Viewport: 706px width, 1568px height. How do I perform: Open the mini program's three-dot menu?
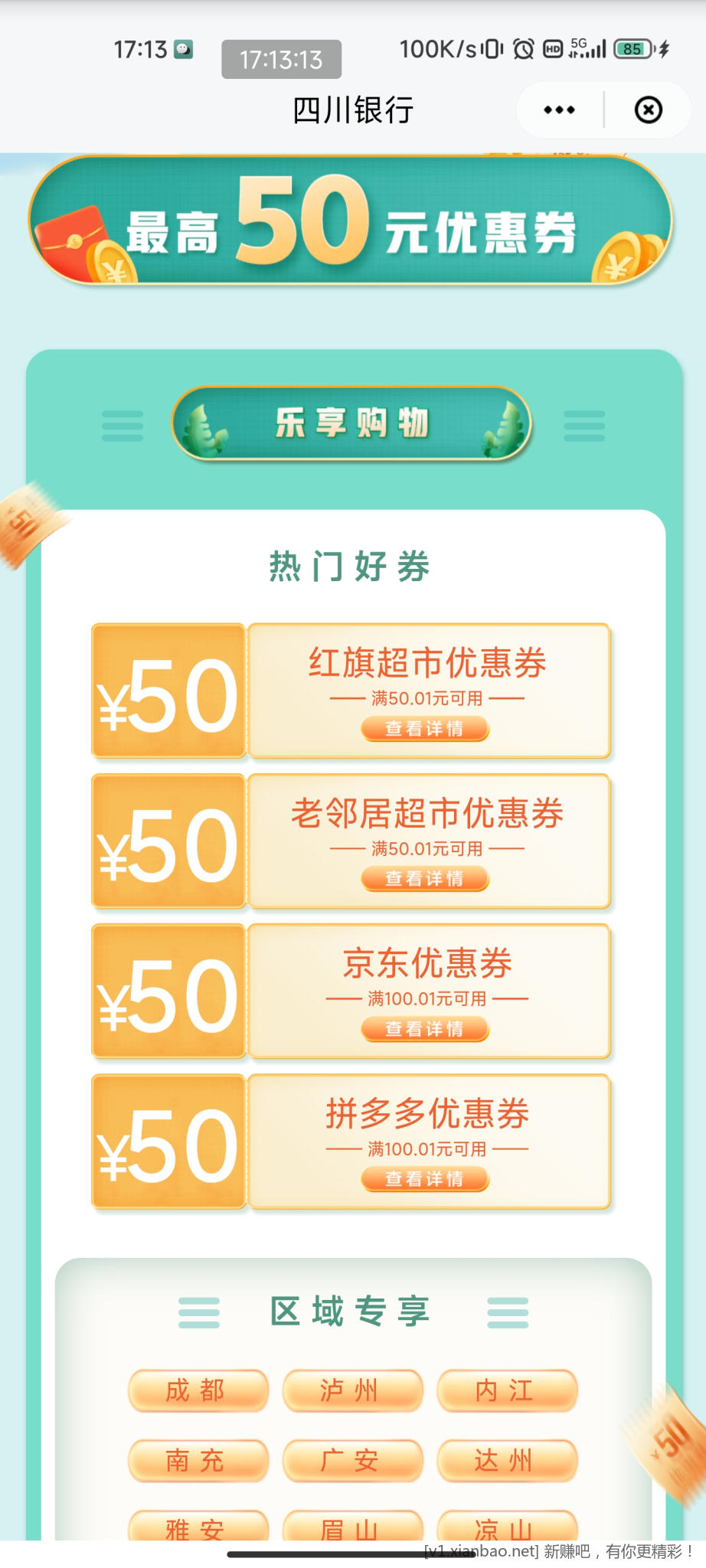(559, 110)
